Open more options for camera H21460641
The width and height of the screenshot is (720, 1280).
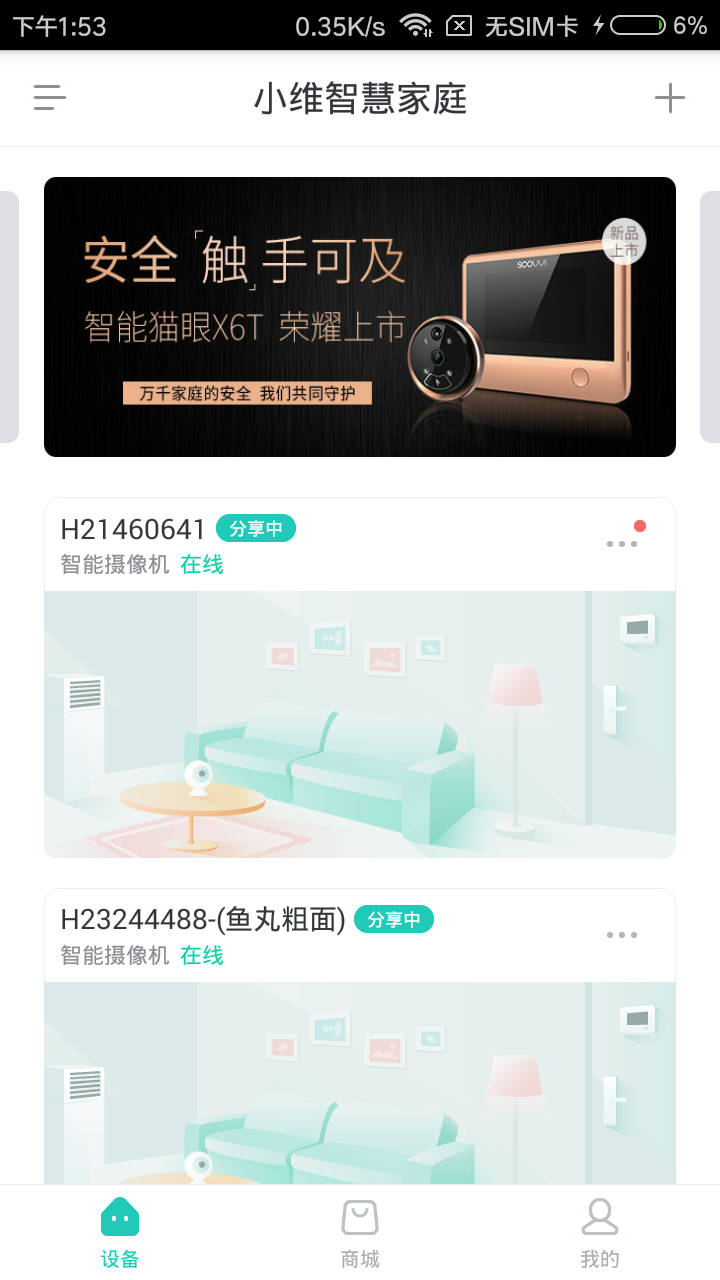pos(622,543)
